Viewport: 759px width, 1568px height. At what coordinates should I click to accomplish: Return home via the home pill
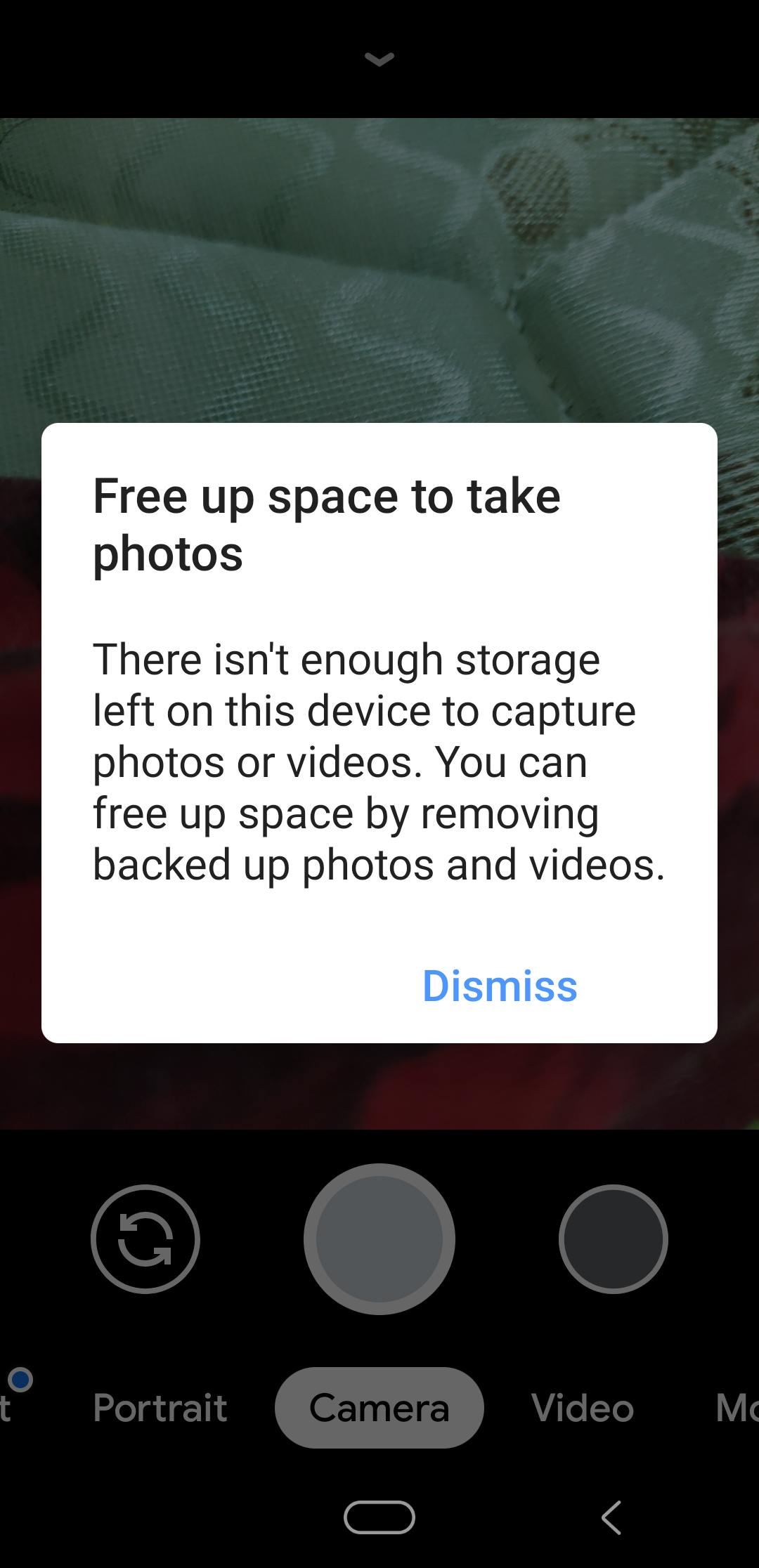(x=379, y=1517)
